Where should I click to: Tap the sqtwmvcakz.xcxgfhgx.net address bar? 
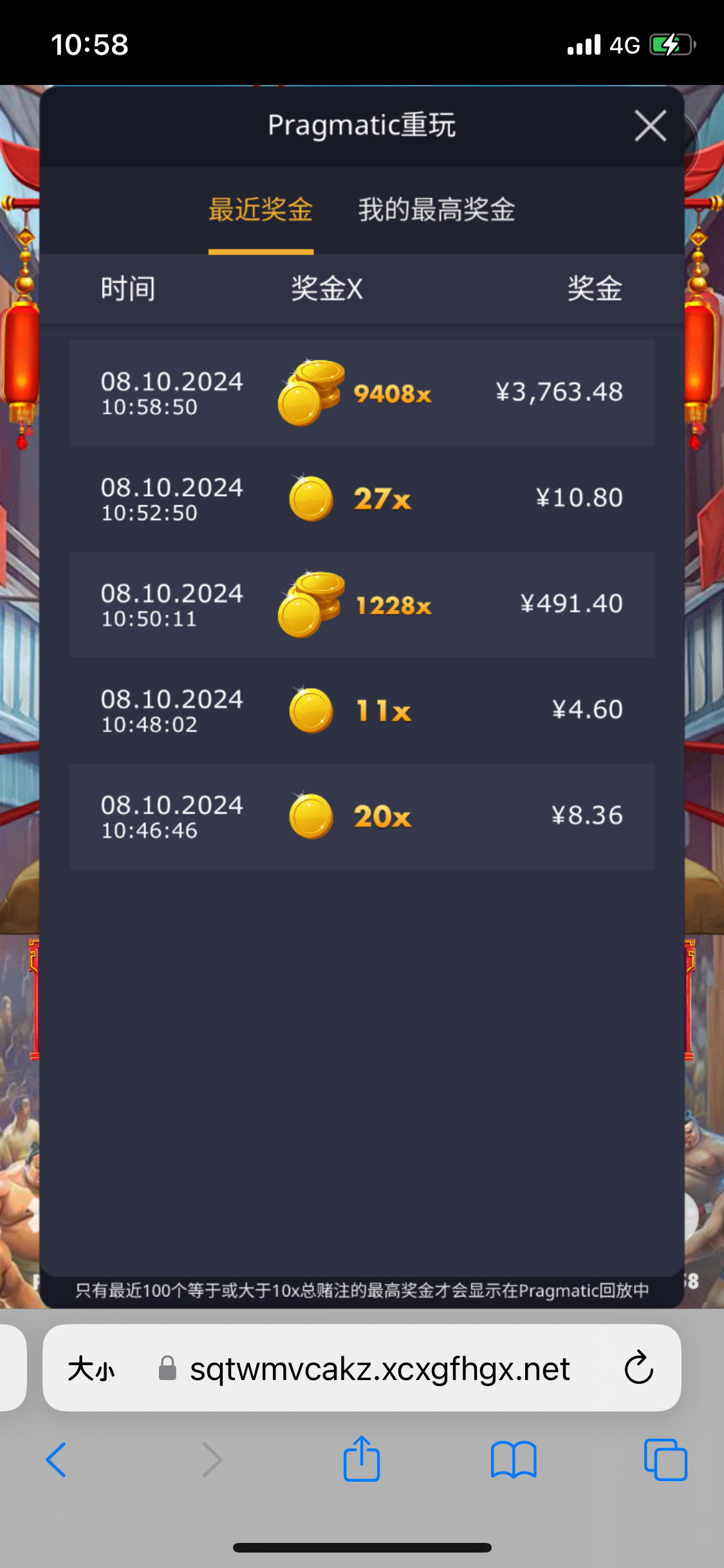(x=380, y=1368)
